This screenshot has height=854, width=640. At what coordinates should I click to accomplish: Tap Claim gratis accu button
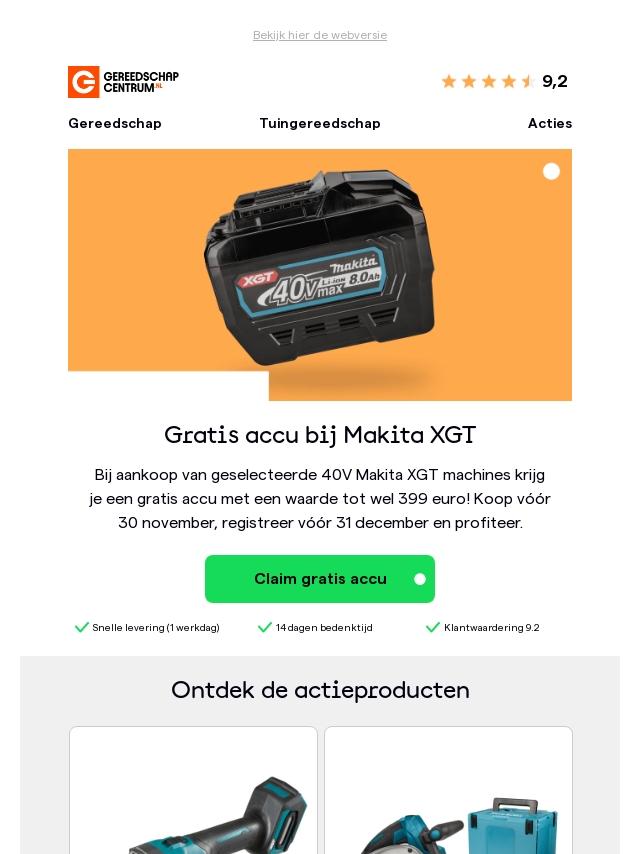(x=320, y=579)
